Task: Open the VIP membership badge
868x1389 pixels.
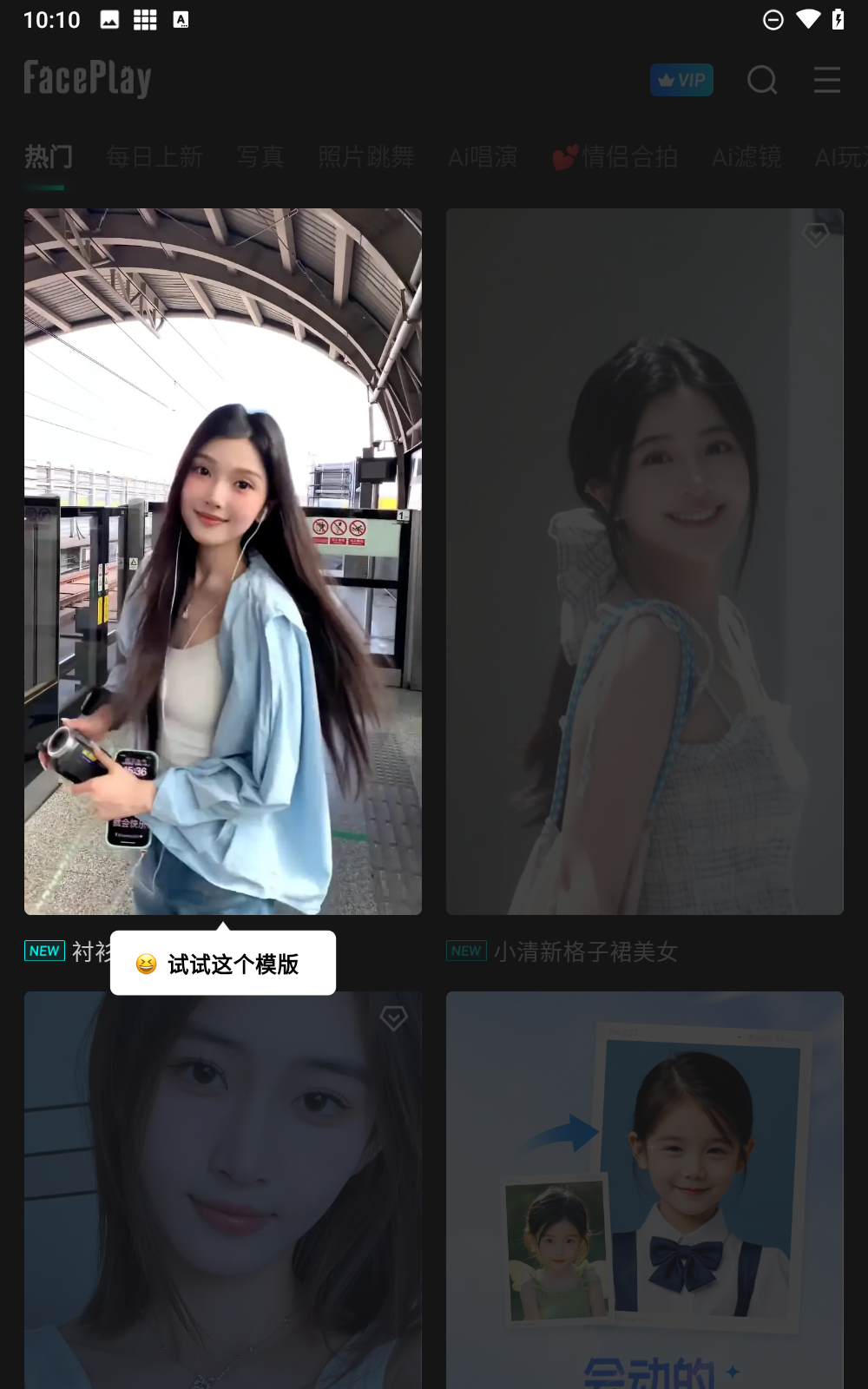Action: coord(681,80)
